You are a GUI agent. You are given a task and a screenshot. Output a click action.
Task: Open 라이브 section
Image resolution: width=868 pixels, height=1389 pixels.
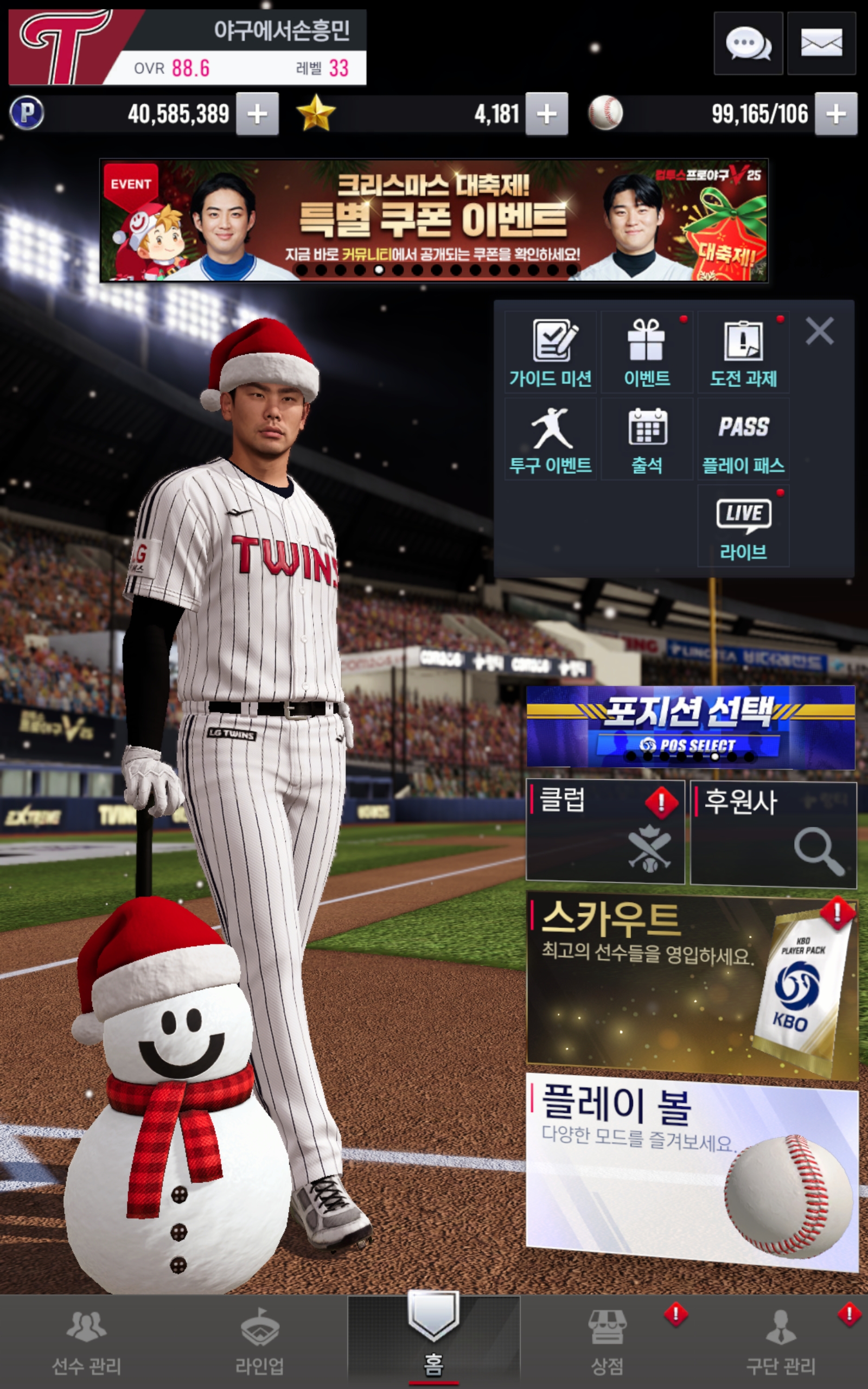click(x=743, y=526)
